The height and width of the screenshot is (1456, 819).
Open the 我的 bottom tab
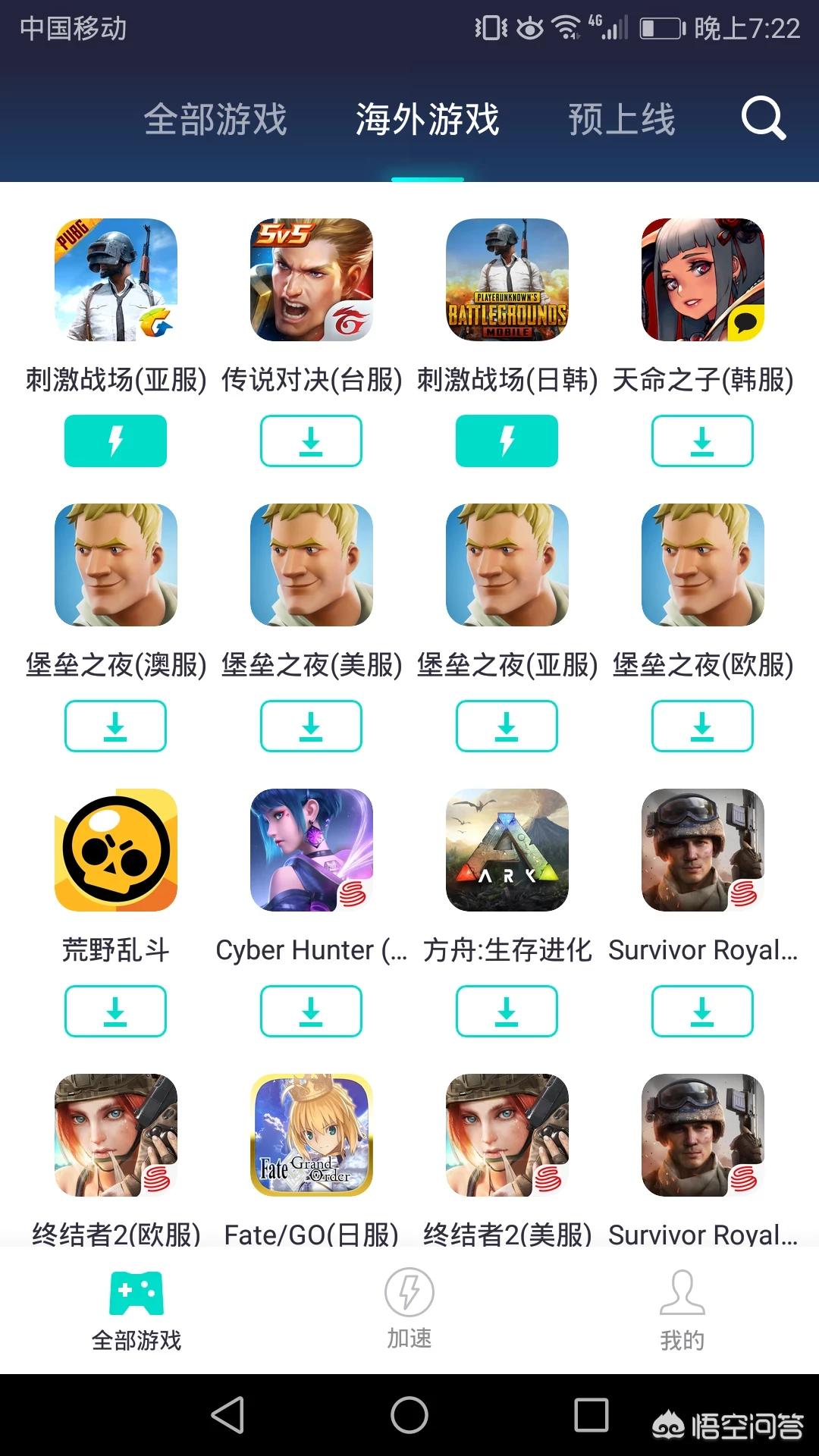point(682,1308)
